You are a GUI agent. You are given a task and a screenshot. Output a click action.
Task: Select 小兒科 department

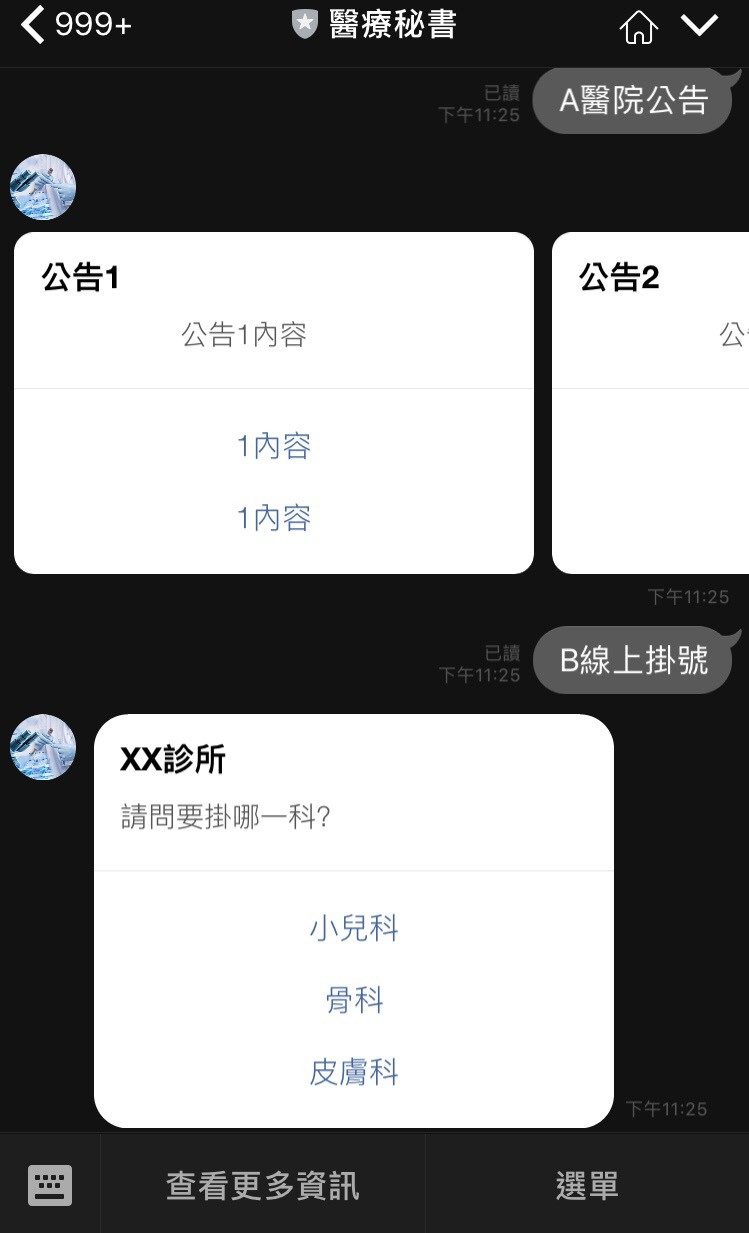click(354, 929)
